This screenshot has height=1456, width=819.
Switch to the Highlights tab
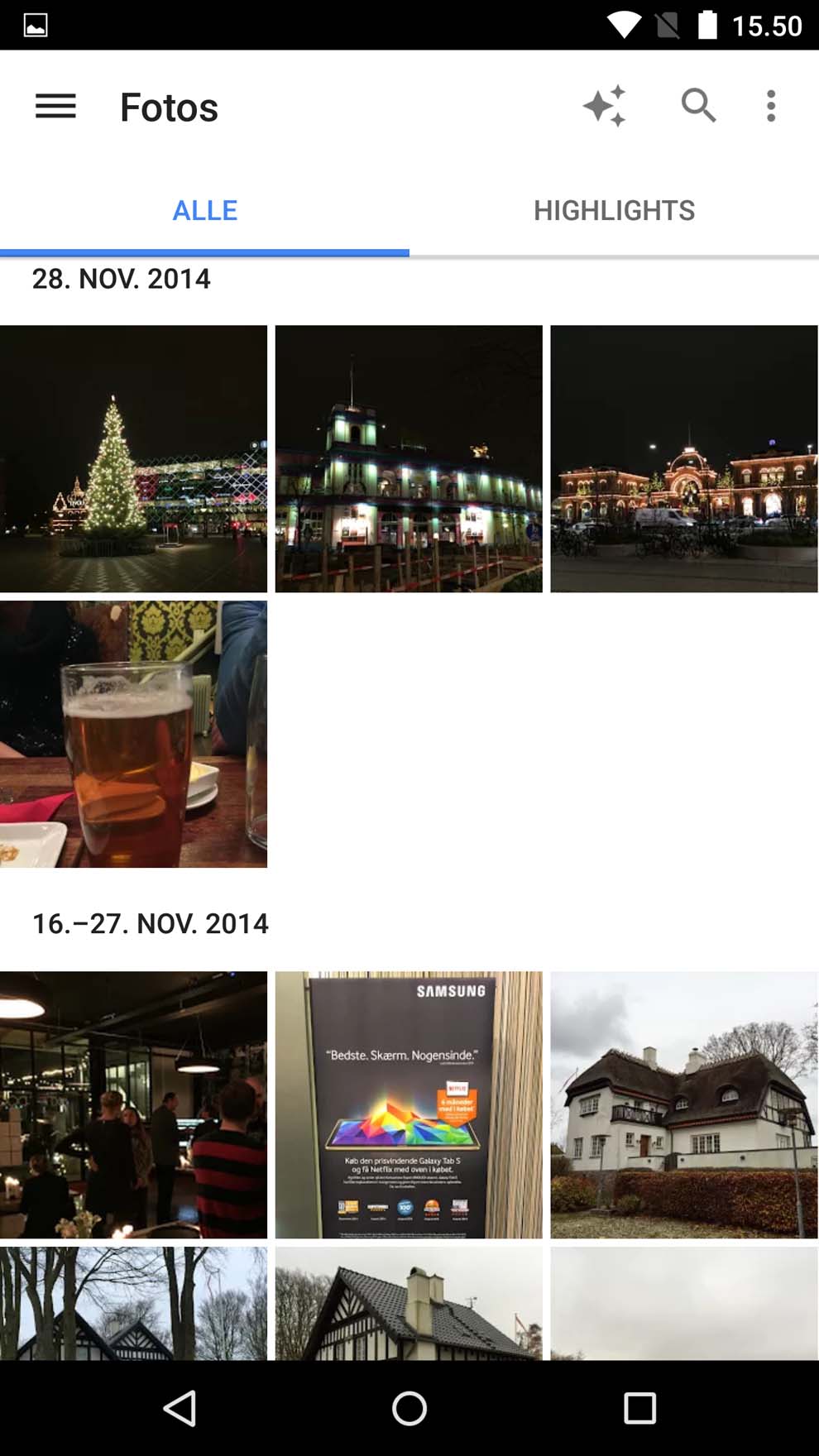(x=614, y=211)
